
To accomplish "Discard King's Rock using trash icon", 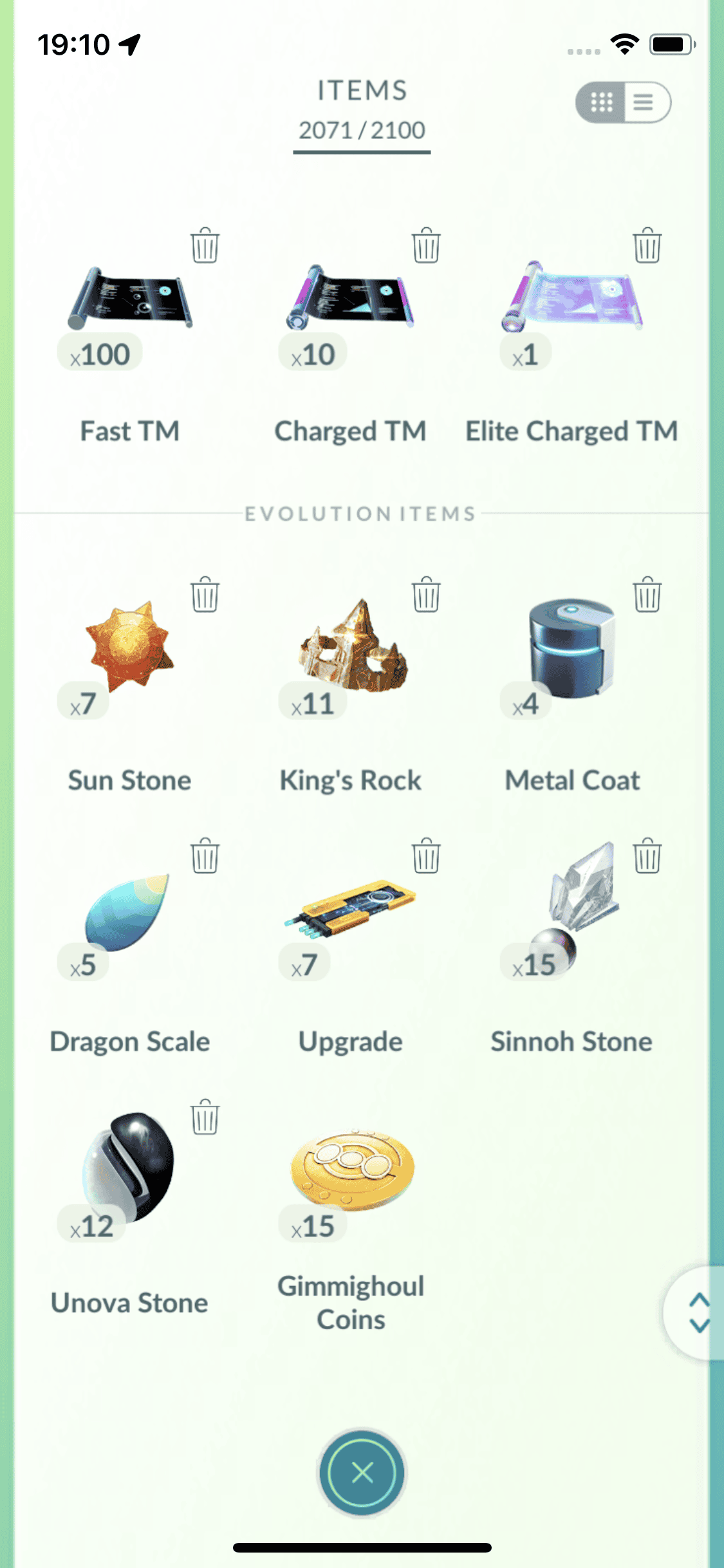I will tap(425, 594).
